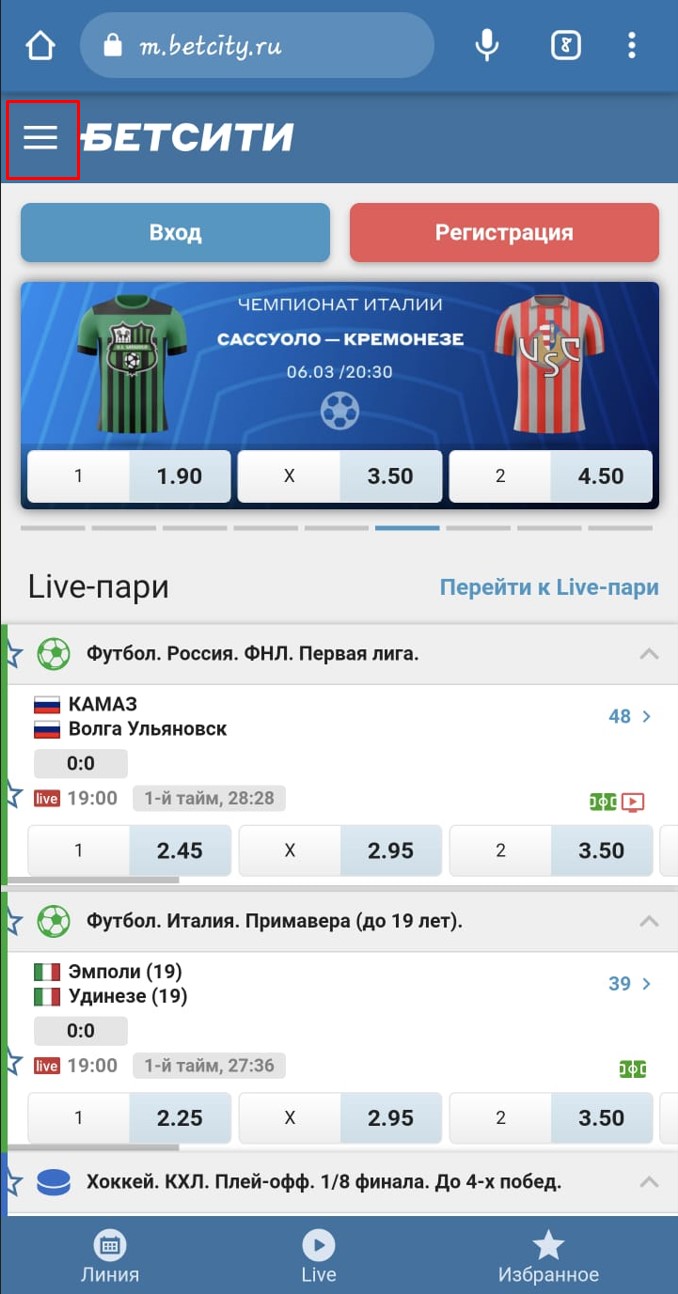
Task: Open all 48 markets for КАМАЗ match
Action: tap(630, 716)
